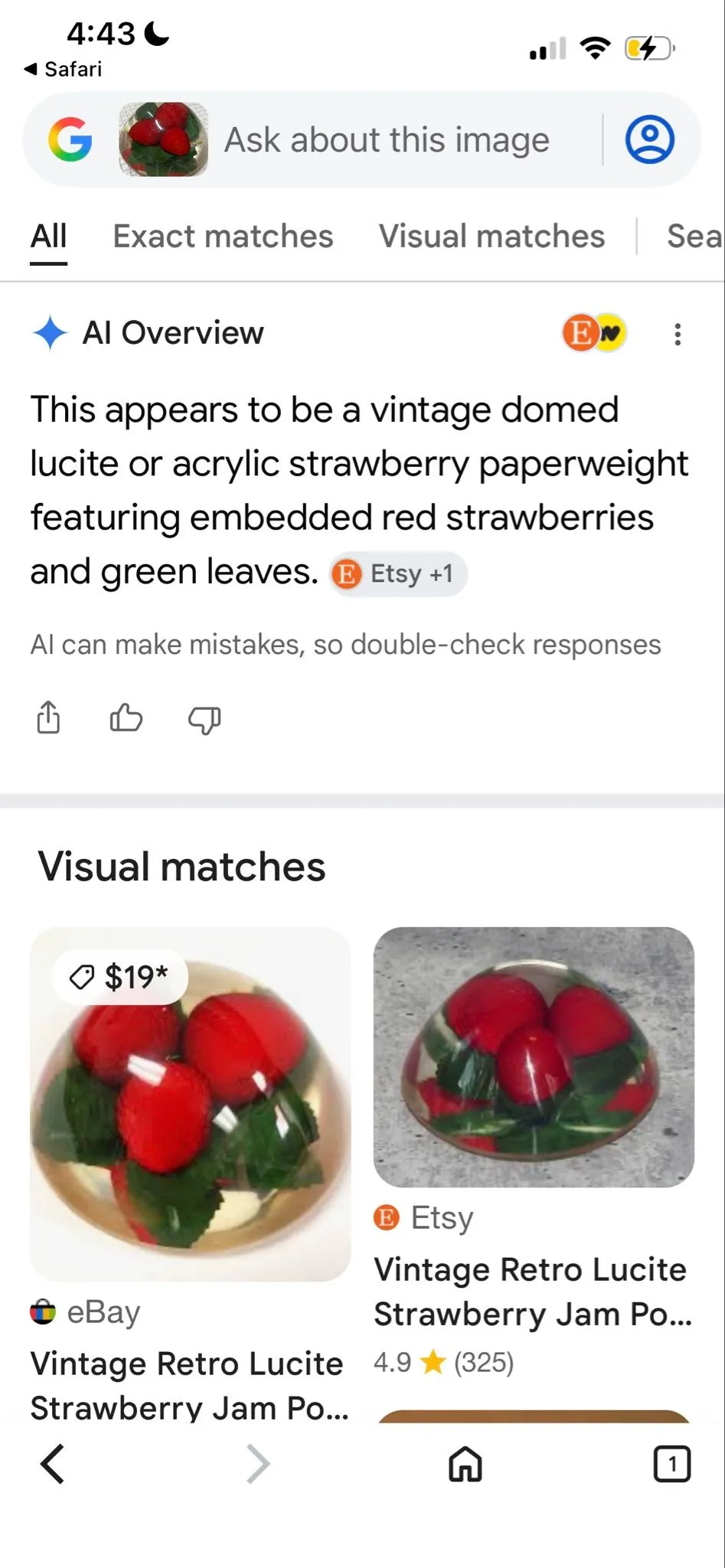This screenshot has height=1568, width=725.
Task: Open the tabs switcher
Action: (671, 1464)
